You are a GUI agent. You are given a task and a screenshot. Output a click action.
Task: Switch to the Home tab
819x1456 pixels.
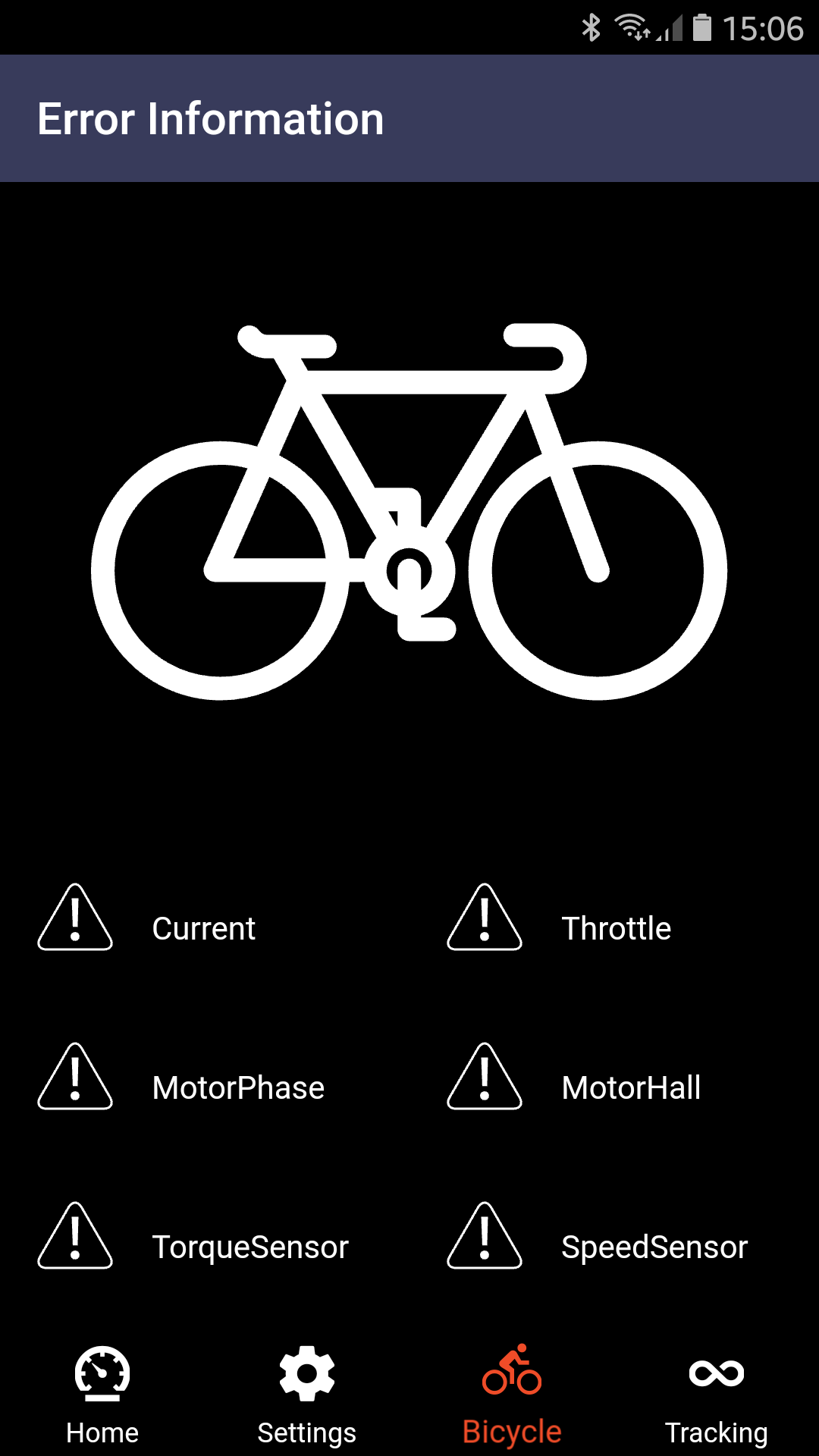click(x=102, y=1395)
